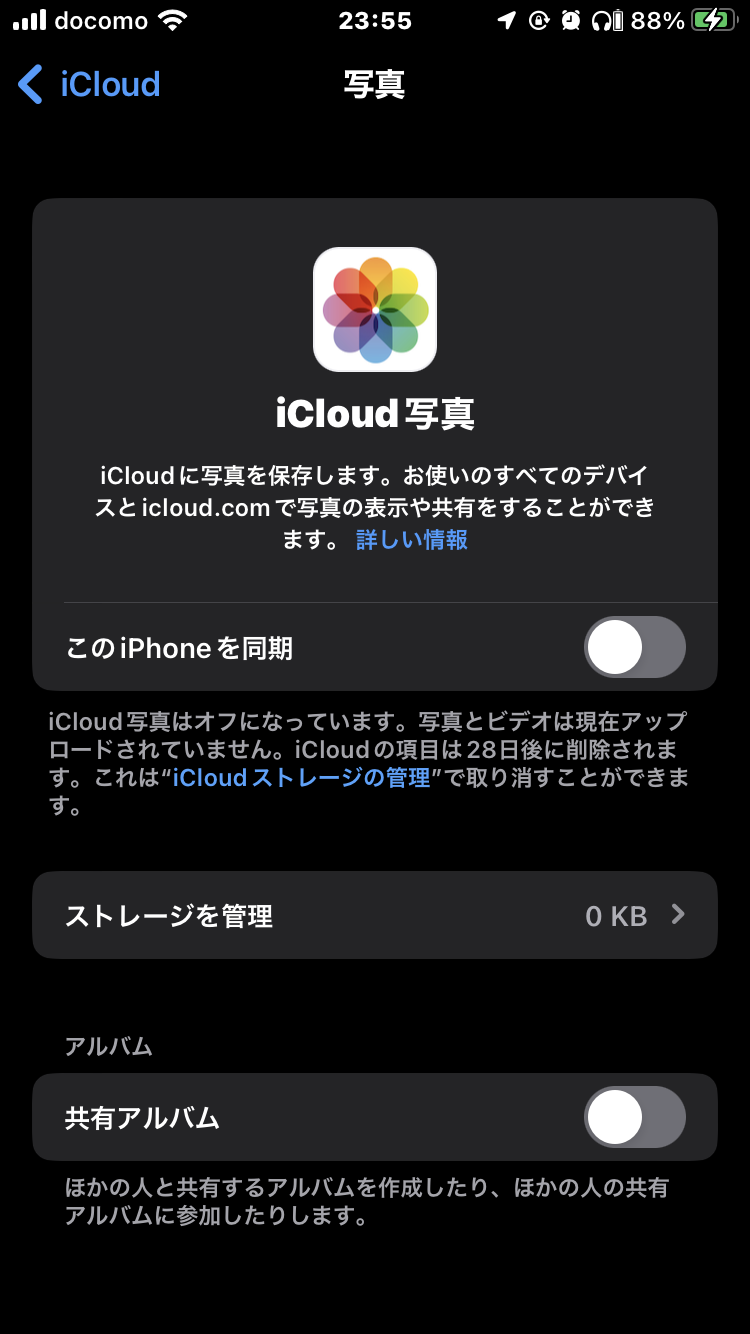Toggle the このiPhoneを同期 switch on
This screenshot has width=750, height=1334.
633,647
